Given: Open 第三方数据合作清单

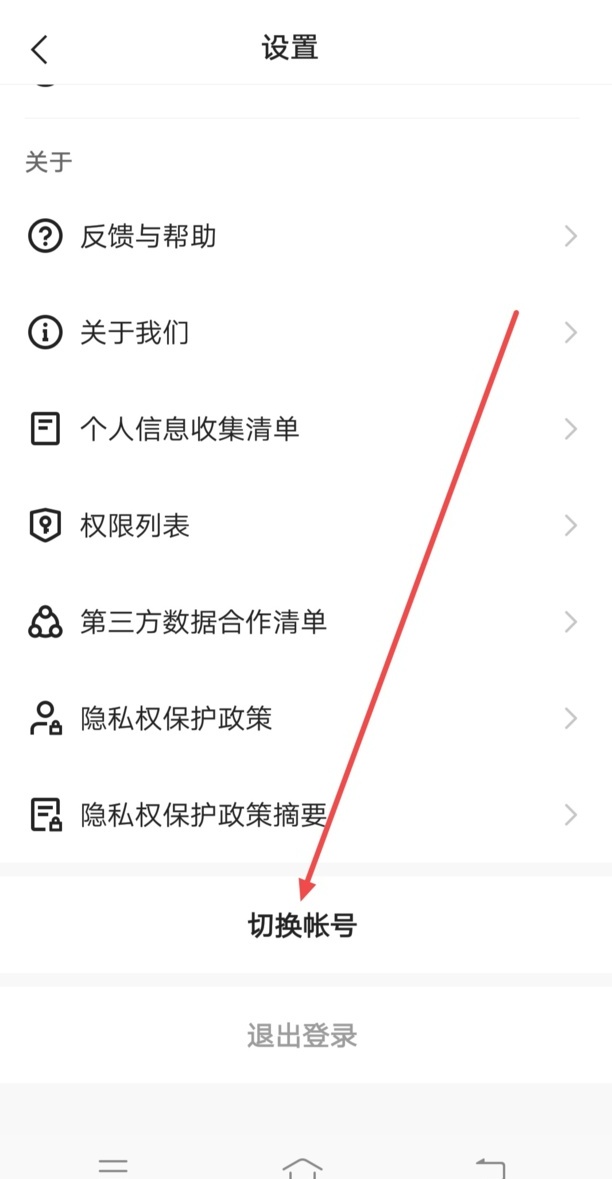Looking at the screenshot, I should tap(306, 622).
